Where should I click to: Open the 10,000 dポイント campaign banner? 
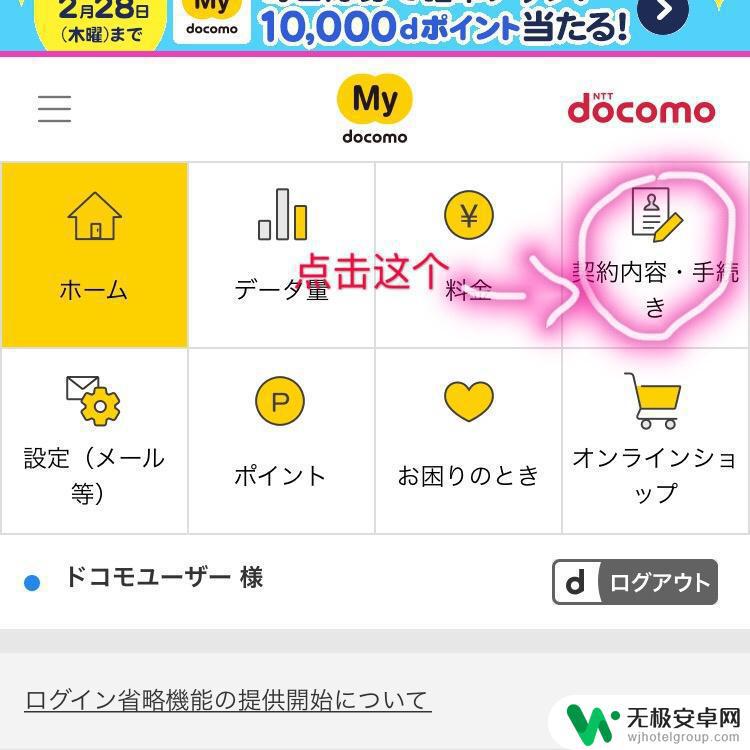click(x=440, y=22)
